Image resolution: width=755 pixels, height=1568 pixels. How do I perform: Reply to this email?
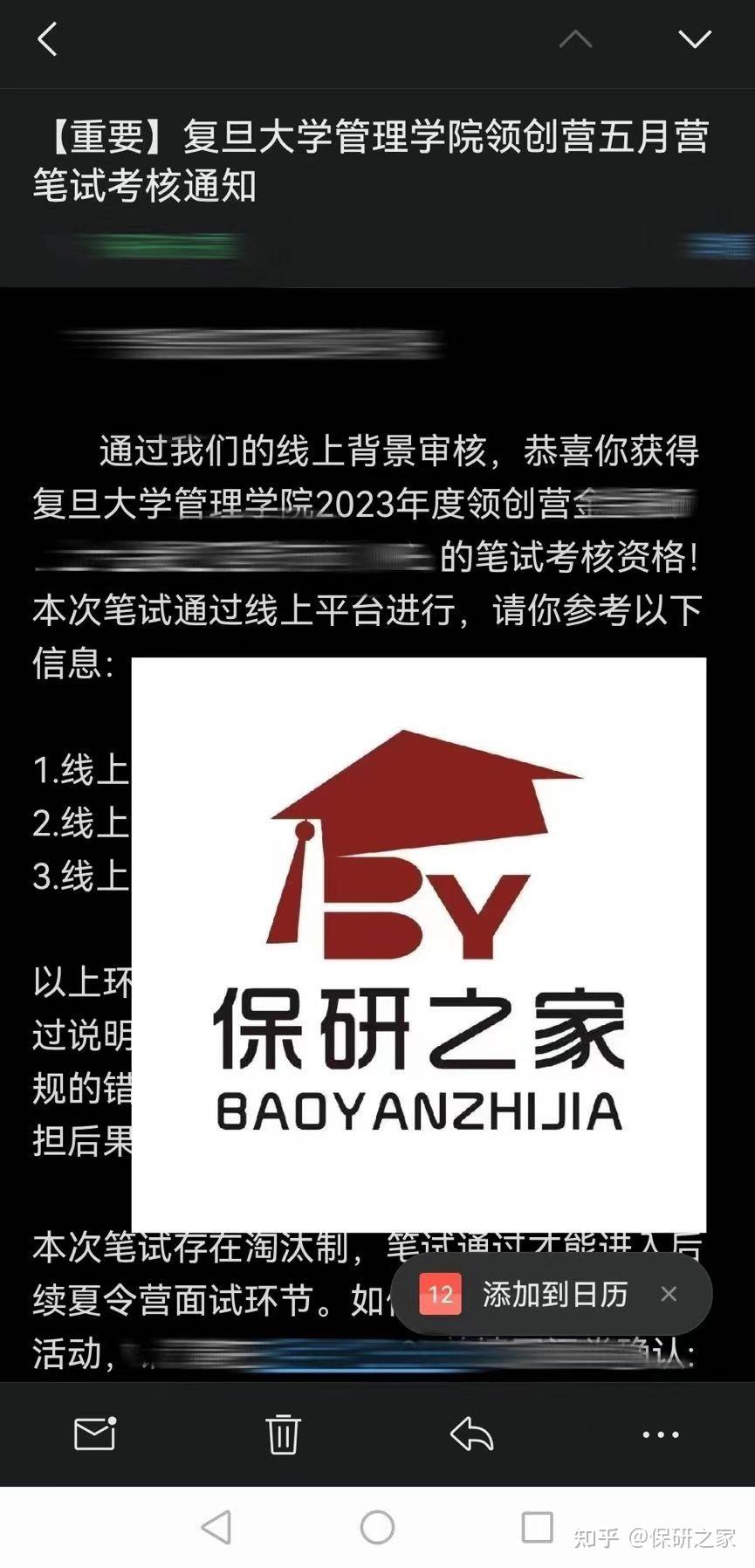tap(471, 1434)
